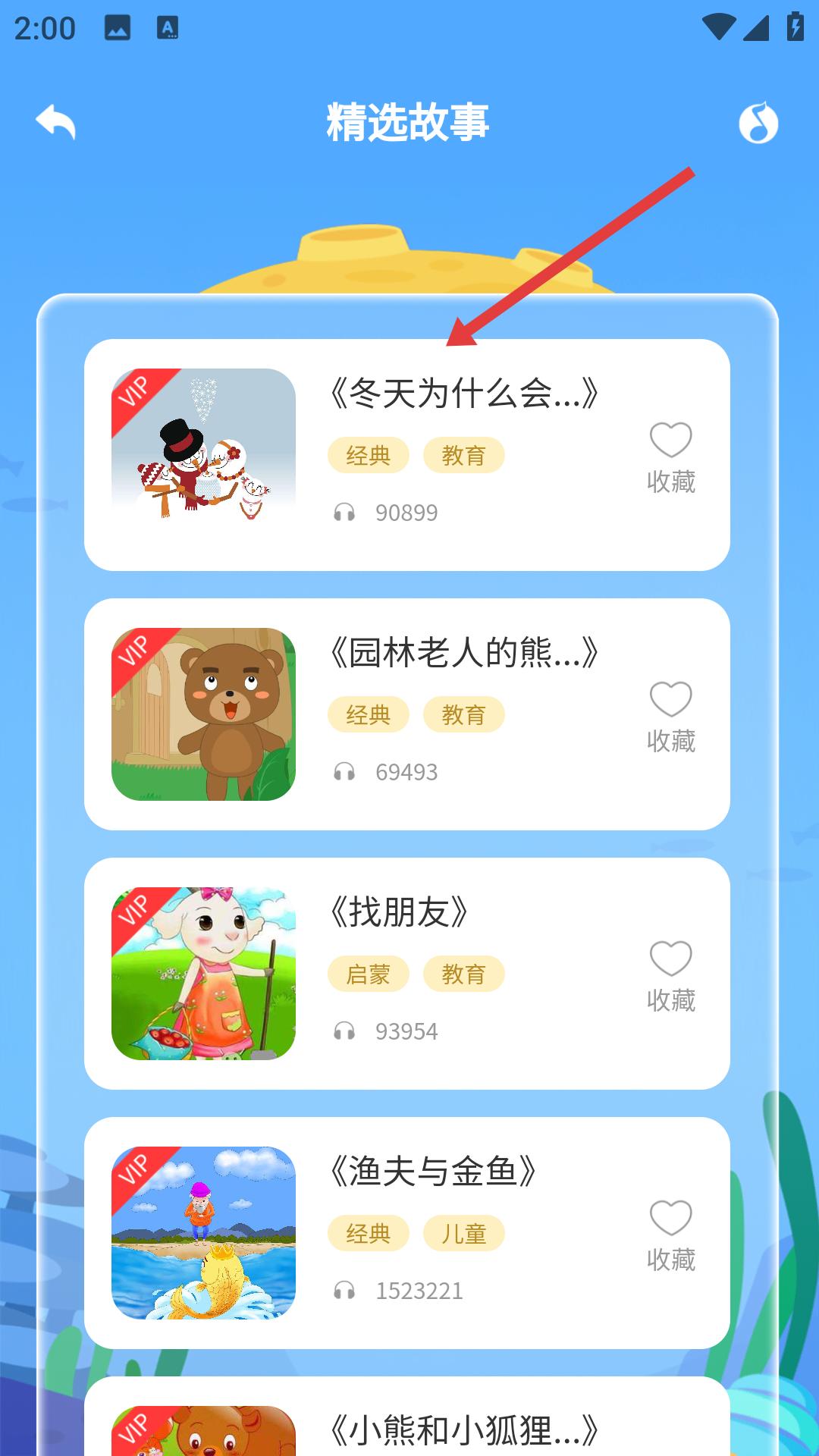Open the story 《园林老人的熊...》
819x1456 pixels.
coord(464,653)
